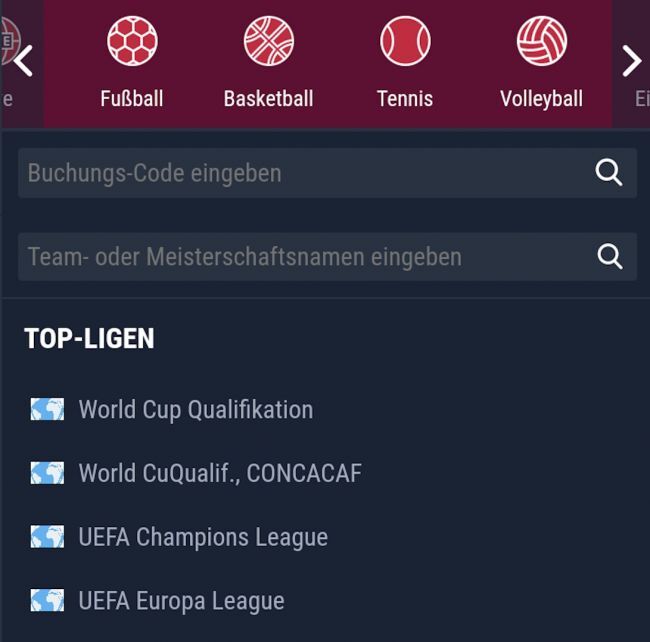Switch to the Tennis category
Viewport: 650px width, 642px height.
(x=405, y=62)
